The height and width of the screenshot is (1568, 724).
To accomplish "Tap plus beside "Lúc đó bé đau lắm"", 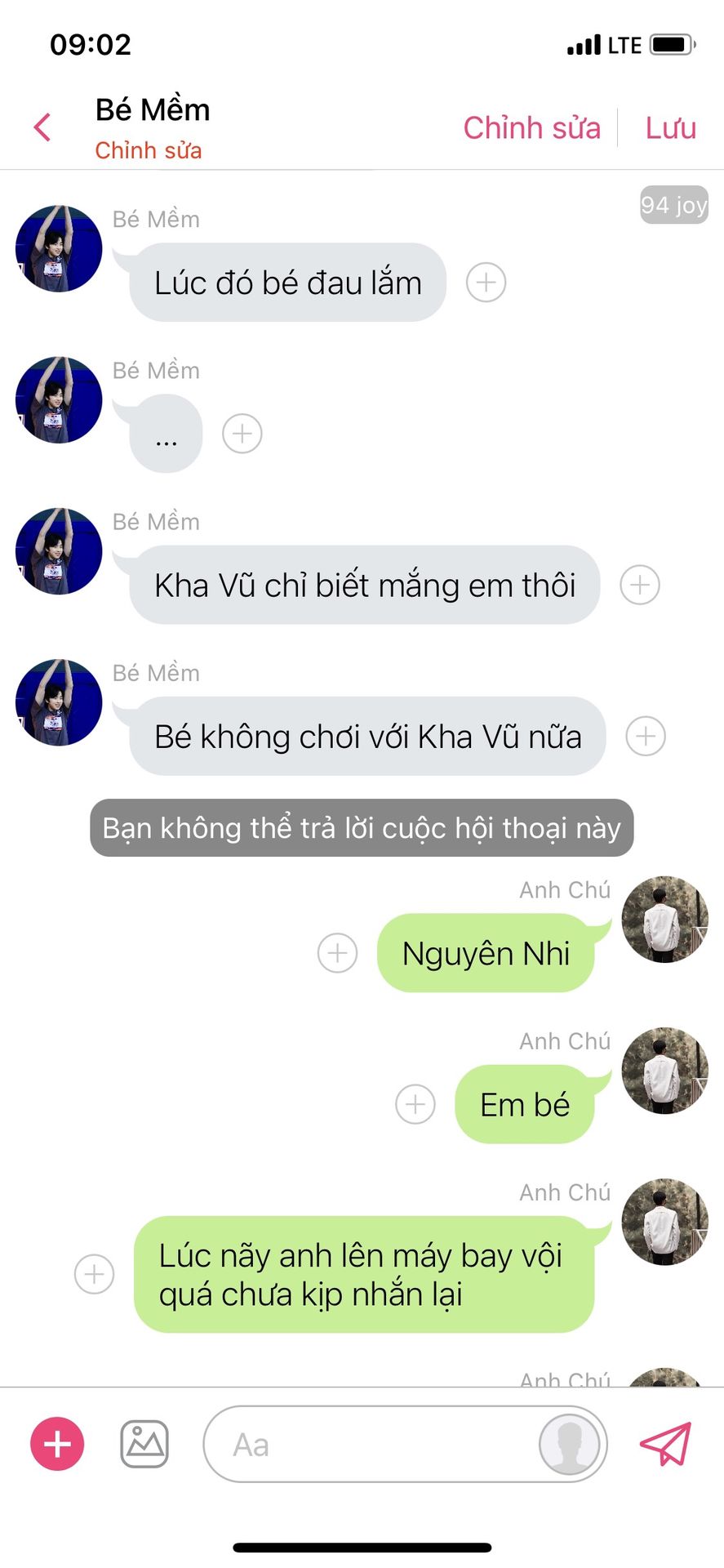I will pyautogui.click(x=486, y=283).
